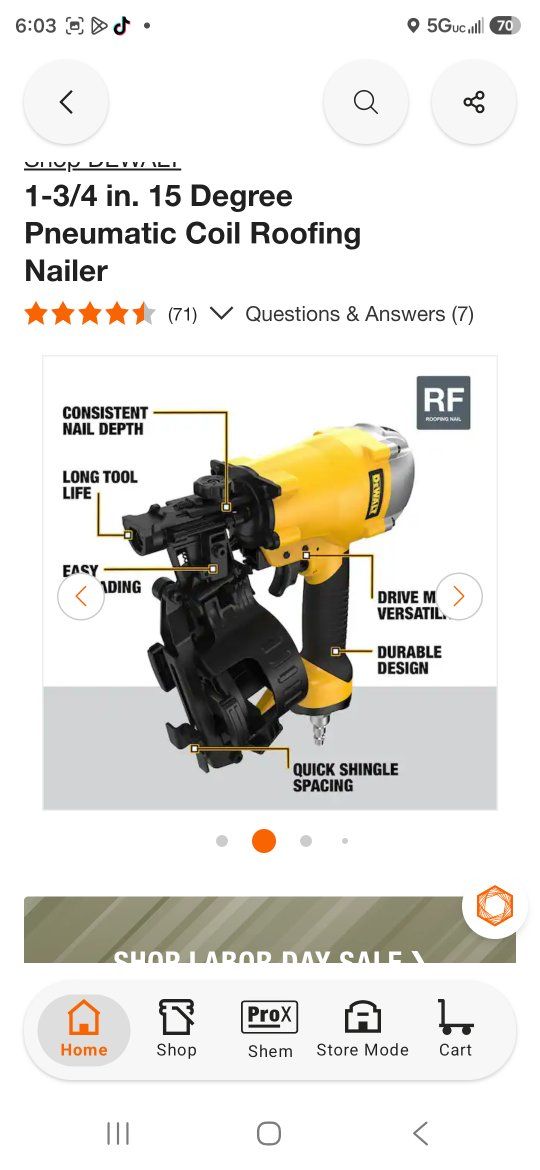This screenshot has height=1170, width=540.
Task: Go back using the top-left arrow
Action: tap(66, 102)
